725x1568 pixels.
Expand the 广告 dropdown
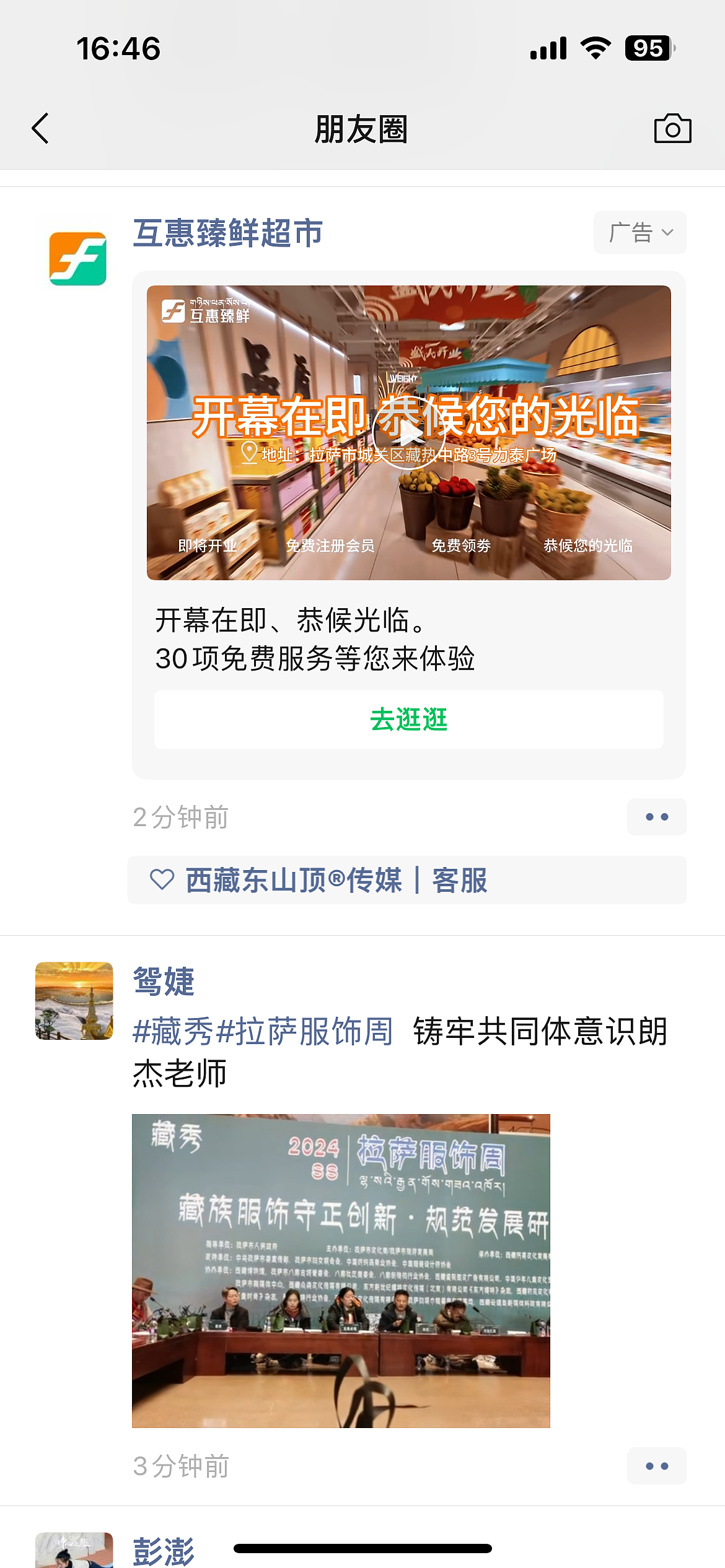click(x=639, y=233)
